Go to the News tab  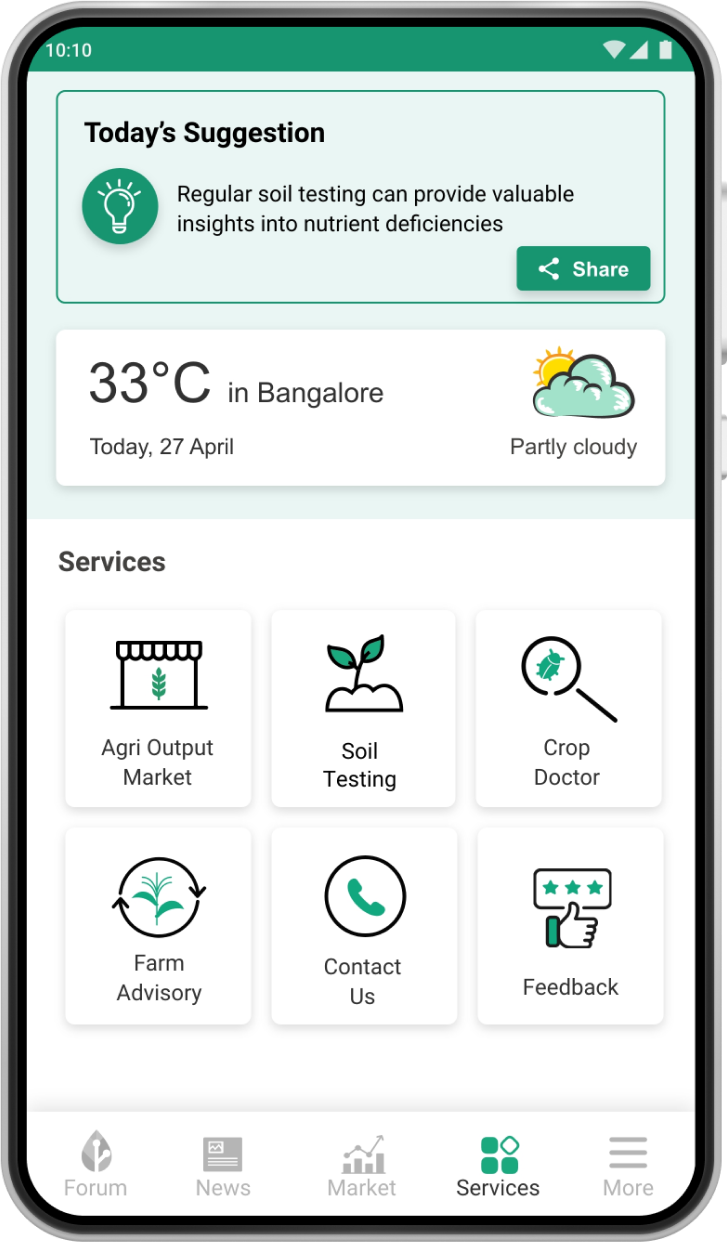[x=223, y=1166]
